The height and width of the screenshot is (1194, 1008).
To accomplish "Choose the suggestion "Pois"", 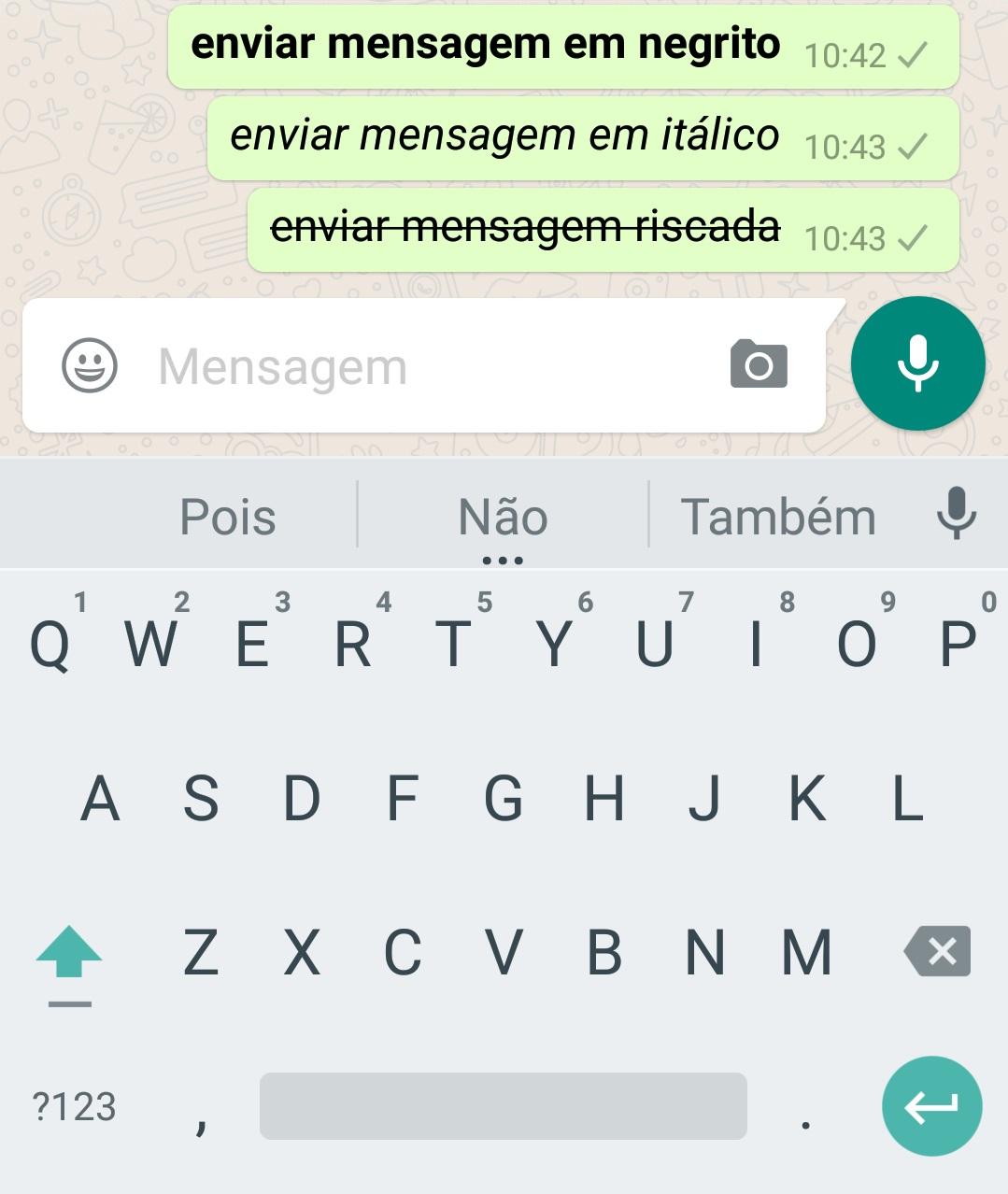I will coord(228,517).
